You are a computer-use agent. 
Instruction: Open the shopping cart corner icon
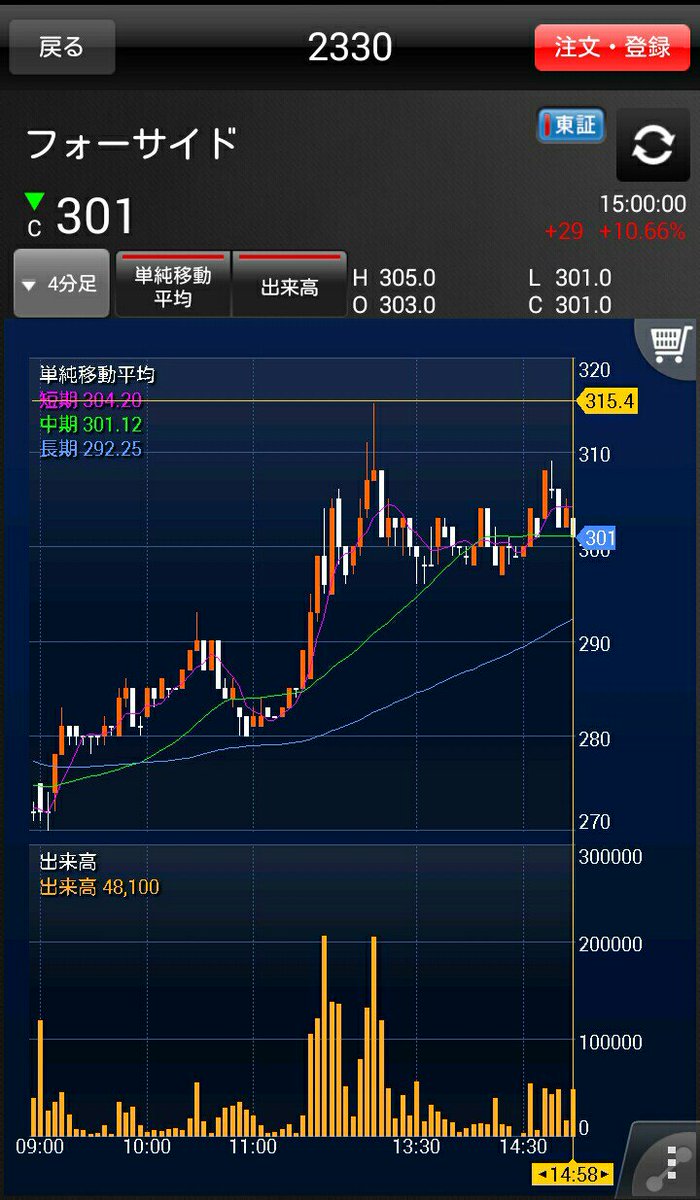click(667, 346)
